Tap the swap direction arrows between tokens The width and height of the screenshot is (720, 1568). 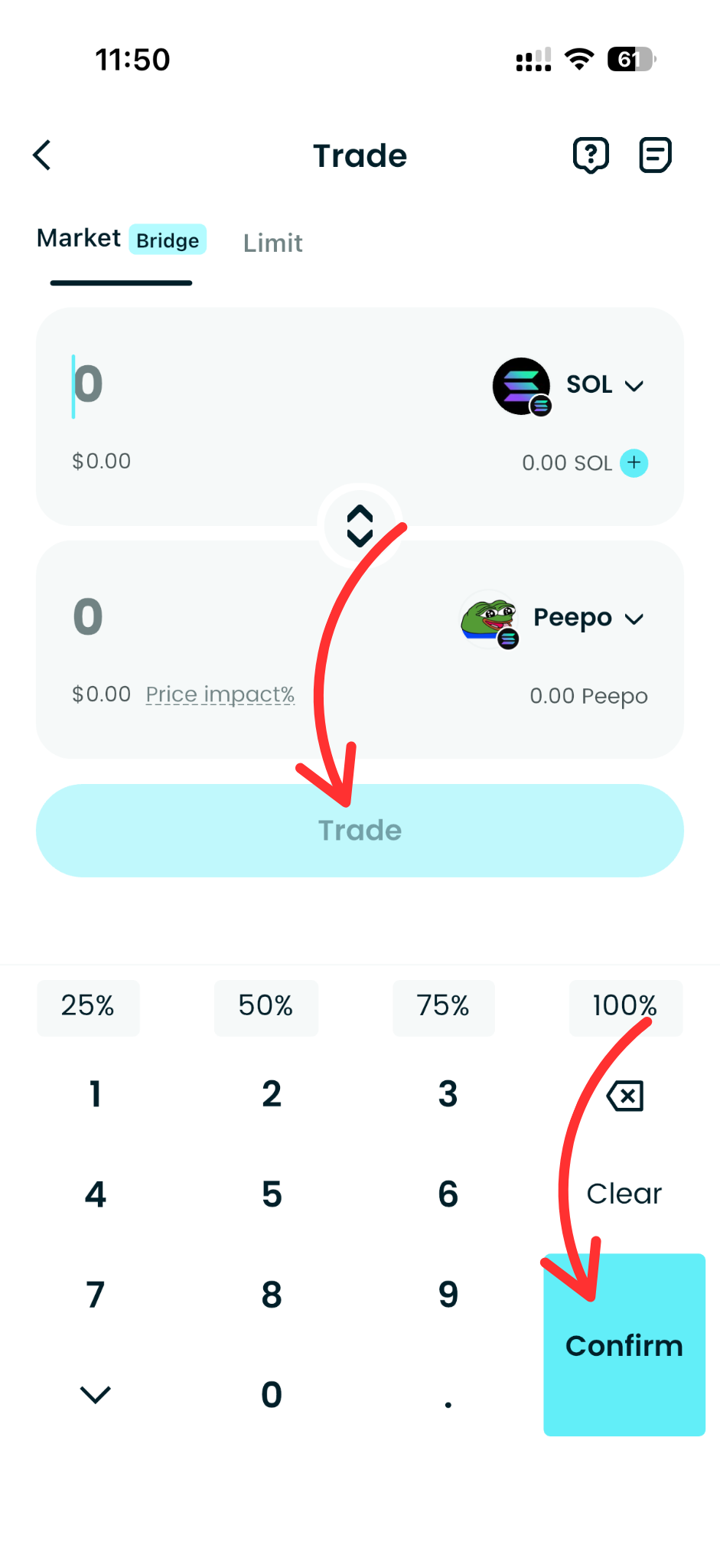point(360,526)
